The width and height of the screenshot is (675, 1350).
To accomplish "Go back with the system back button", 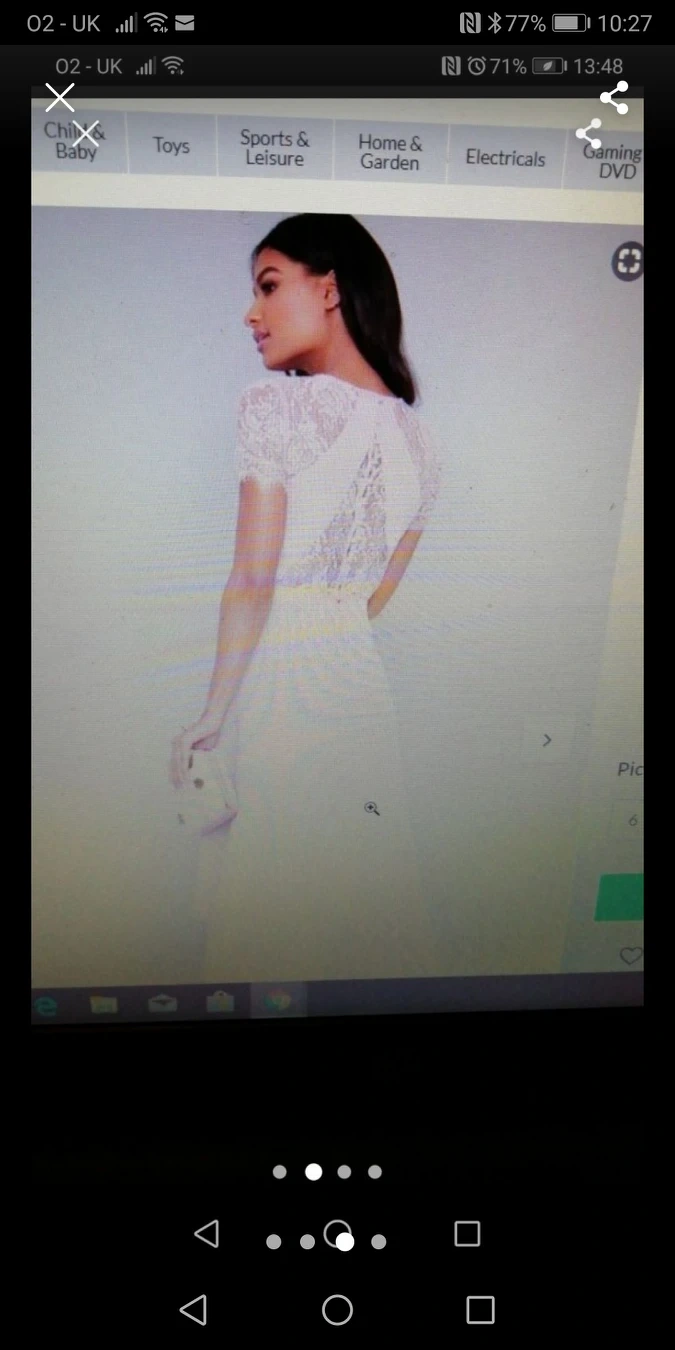I will (193, 1310).
